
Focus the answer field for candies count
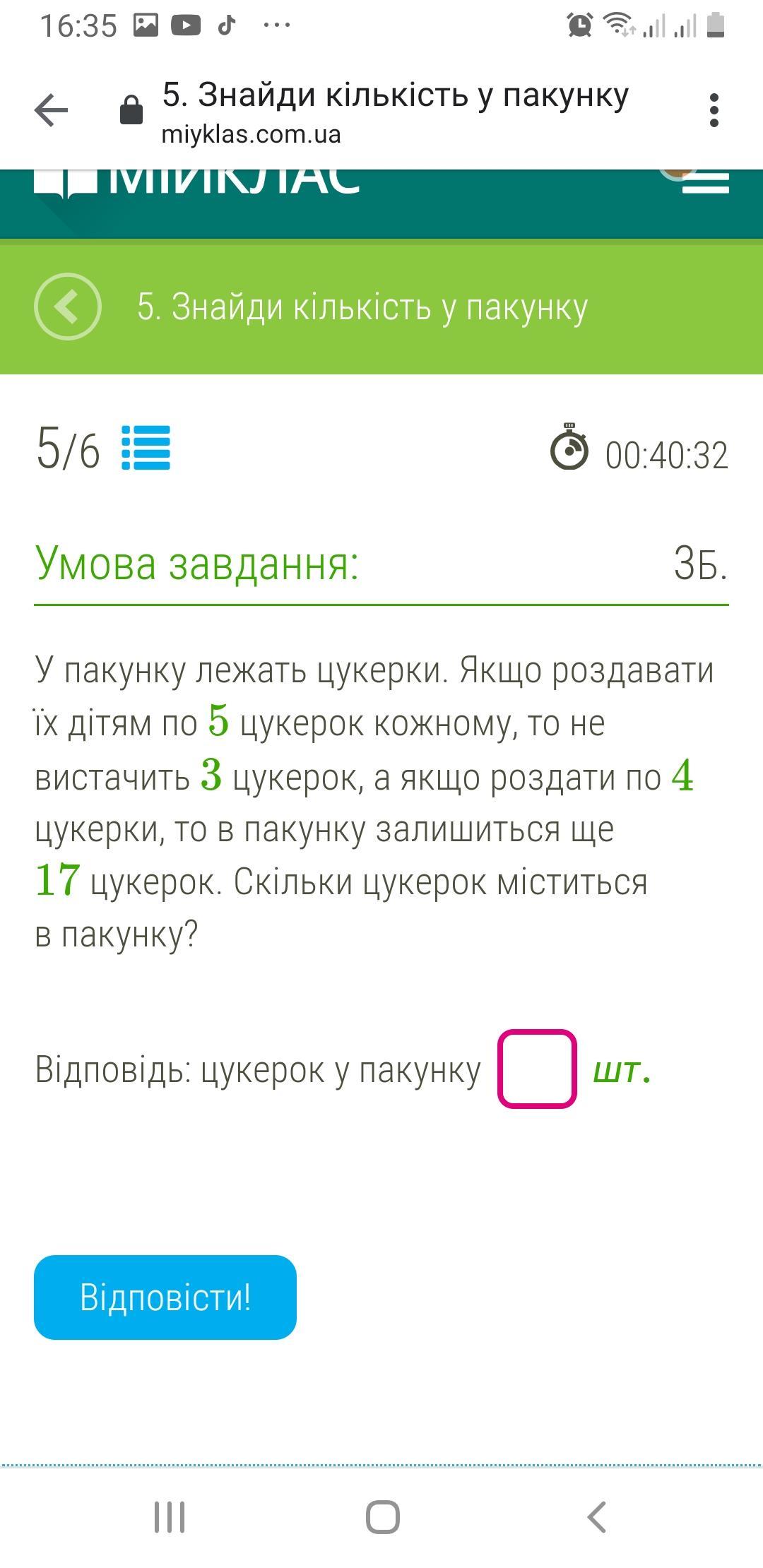pos(537,1069)
